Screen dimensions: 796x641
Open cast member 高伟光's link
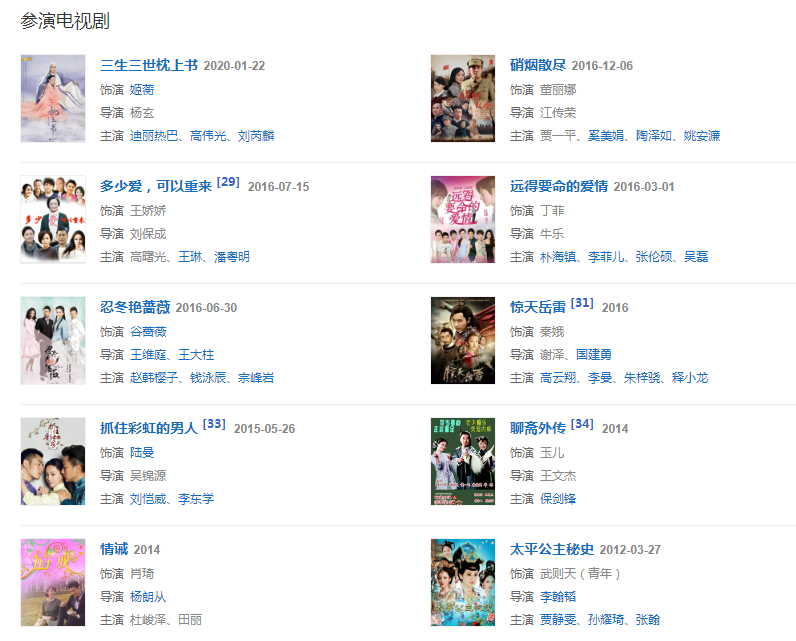[x=208, y=136]
